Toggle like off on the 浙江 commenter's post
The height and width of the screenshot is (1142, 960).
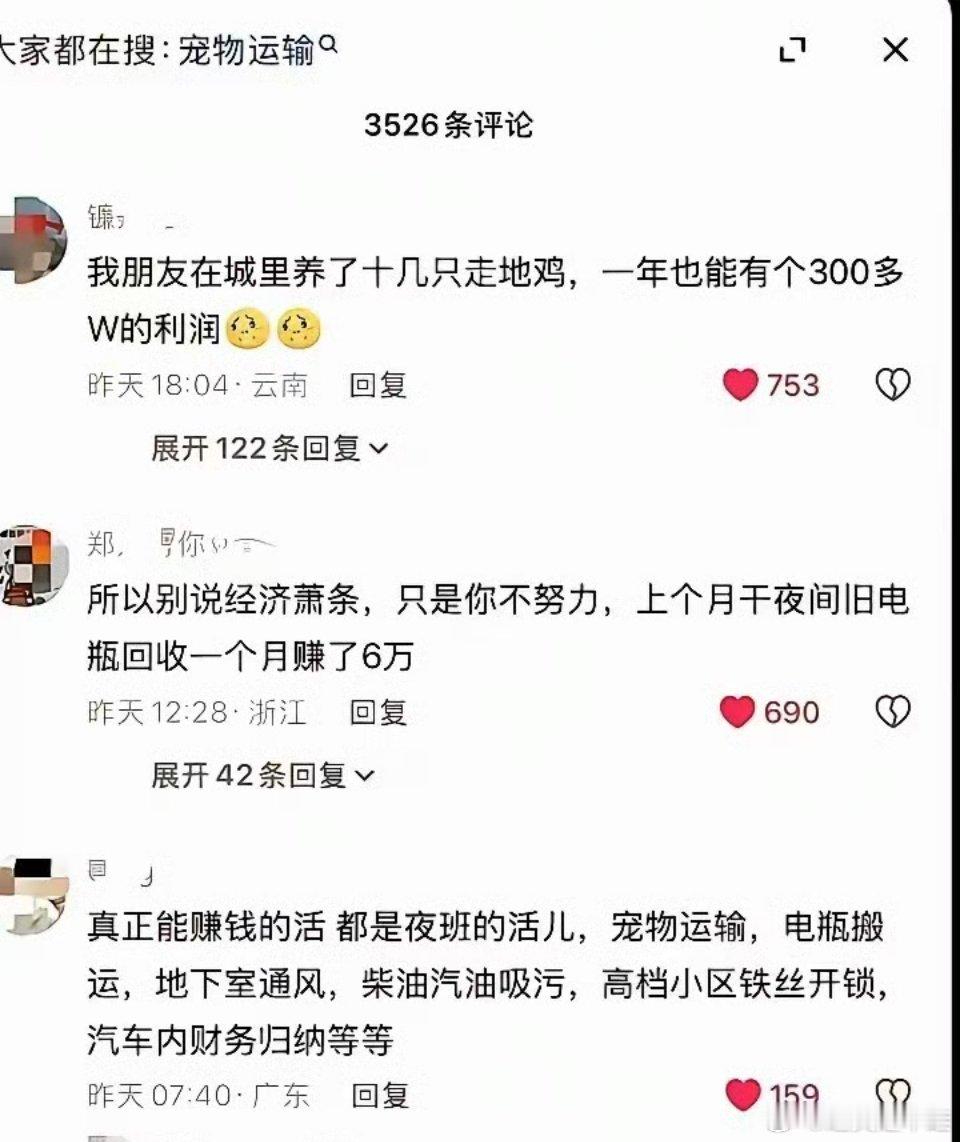[x=738, y=712]
